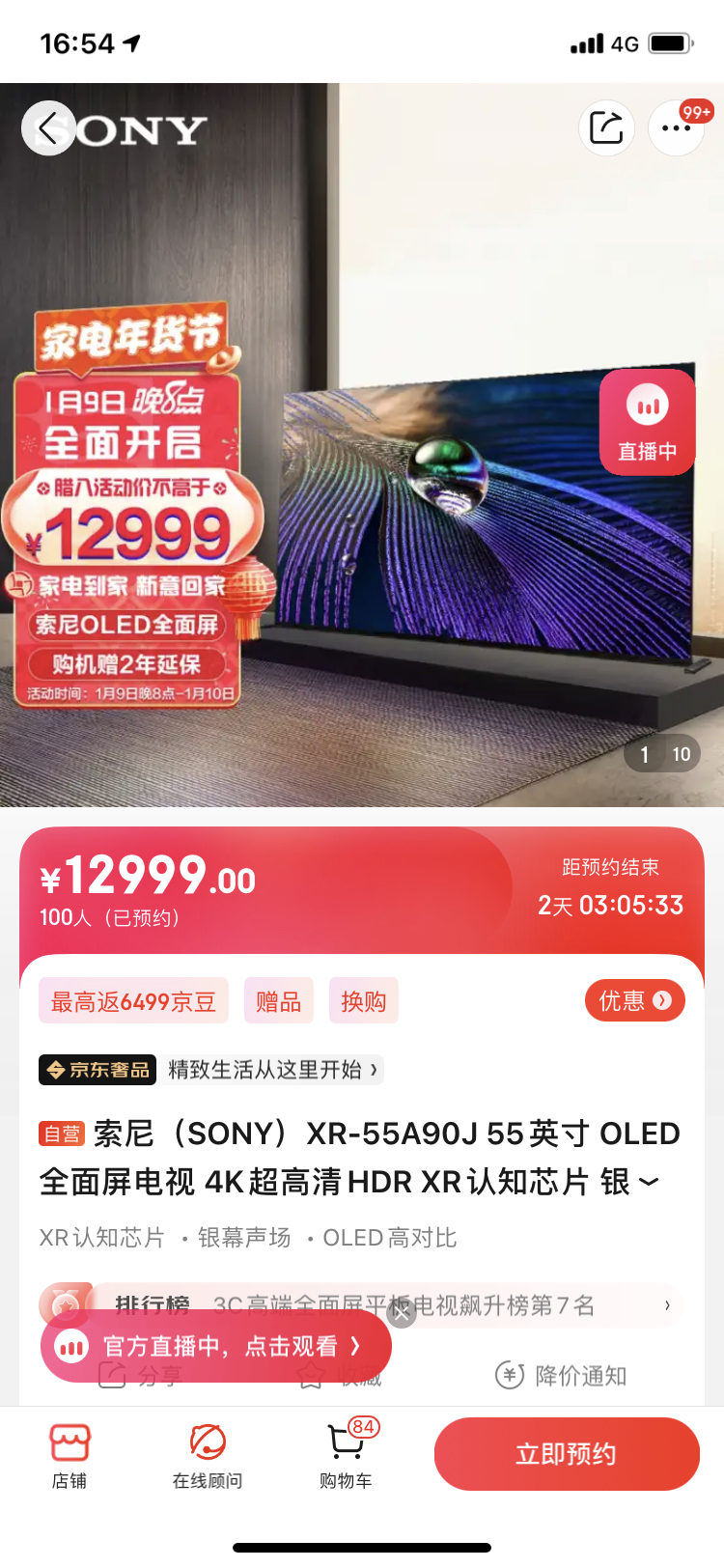Open the three-dot more menu
724x1568 pixels.
(676, 127)
